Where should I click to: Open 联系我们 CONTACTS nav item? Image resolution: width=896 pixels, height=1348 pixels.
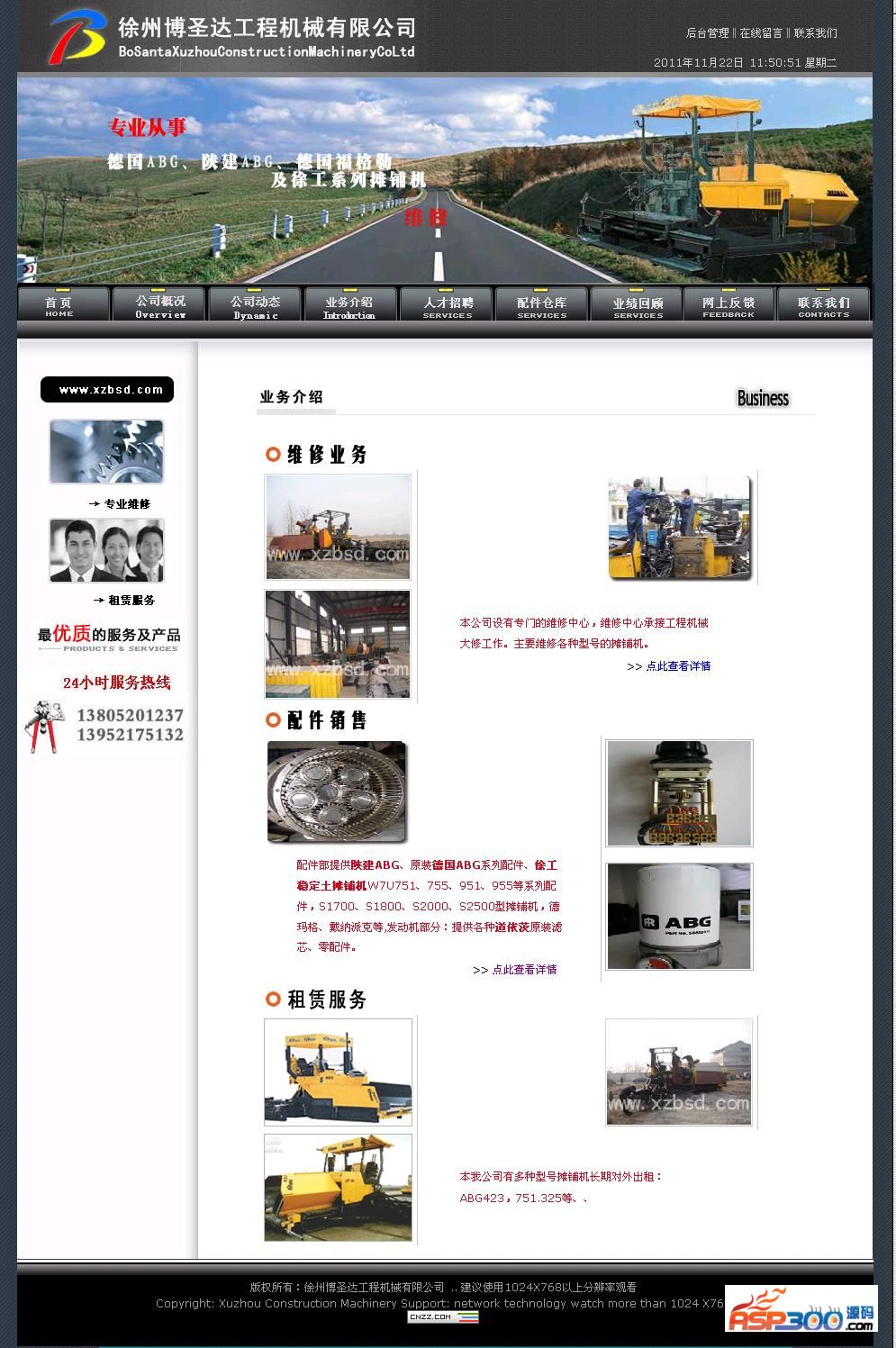coord(823,305)
